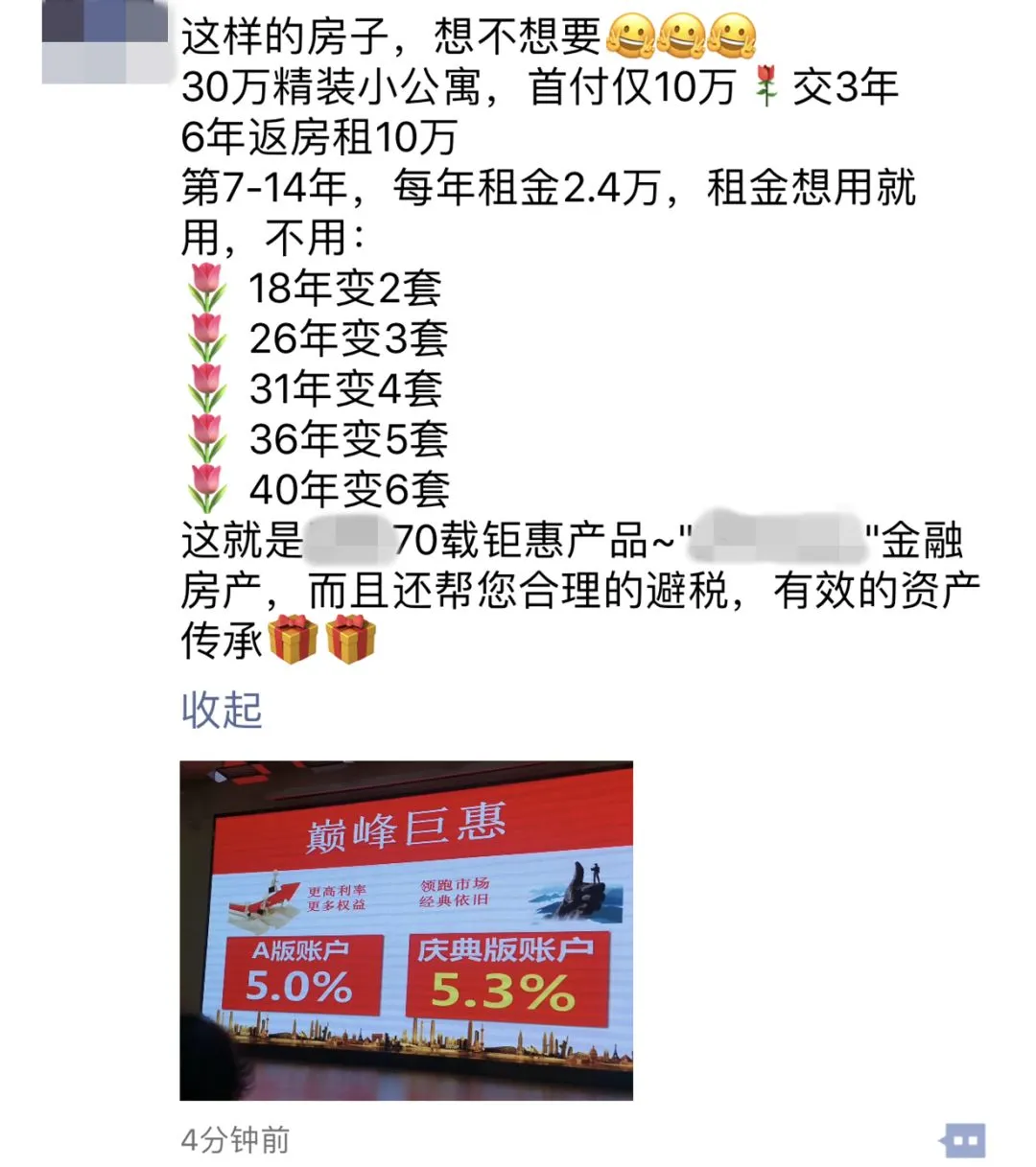Collapse the post text with 收起
The height and width of the screenshot is (1167, 1036).
221,711
